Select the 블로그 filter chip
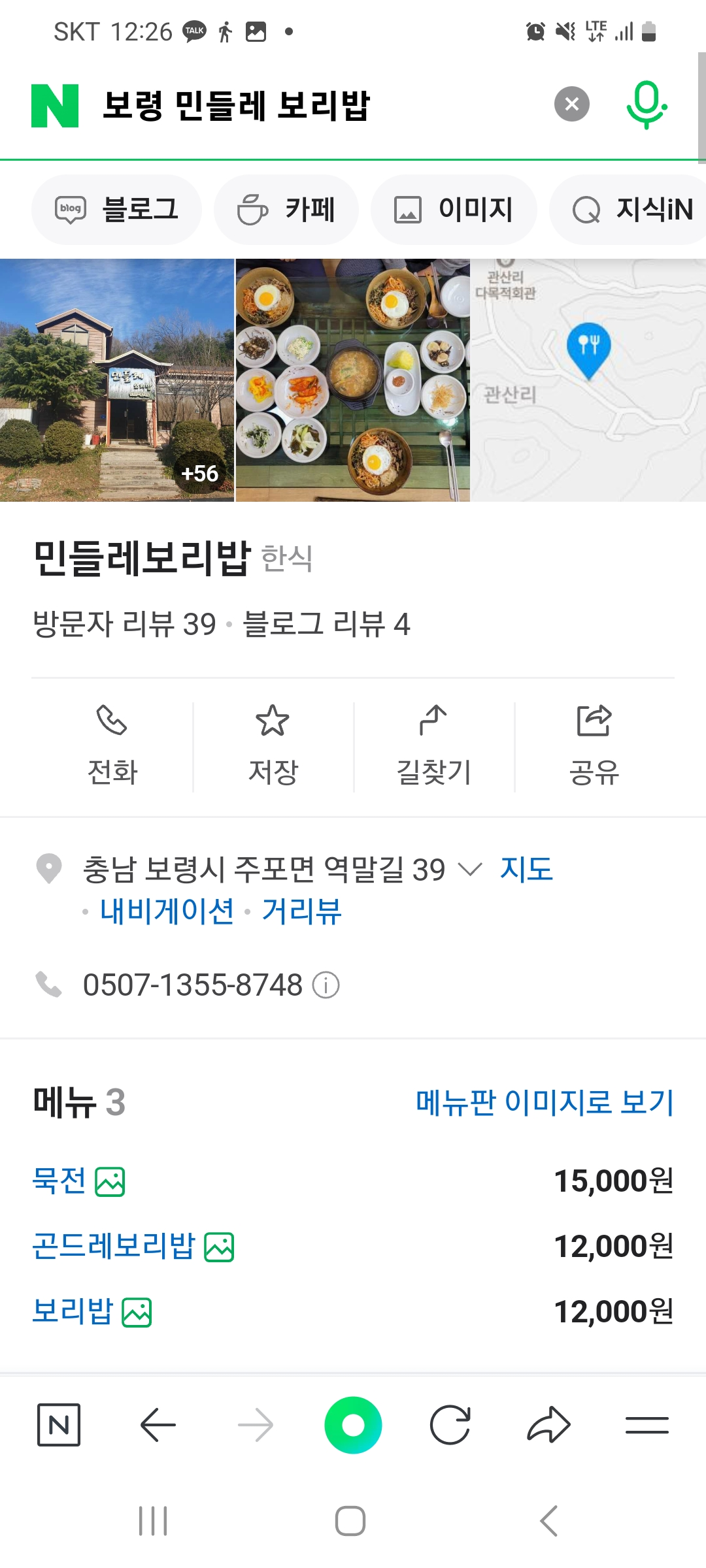Screen dimensions: 706x1568 116,210
